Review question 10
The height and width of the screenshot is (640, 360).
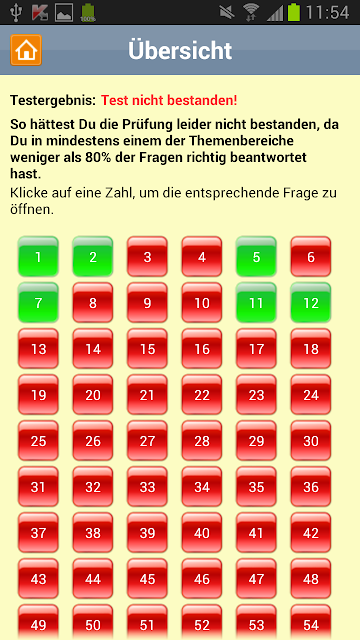pyautogui.click(x=202, y=302)
